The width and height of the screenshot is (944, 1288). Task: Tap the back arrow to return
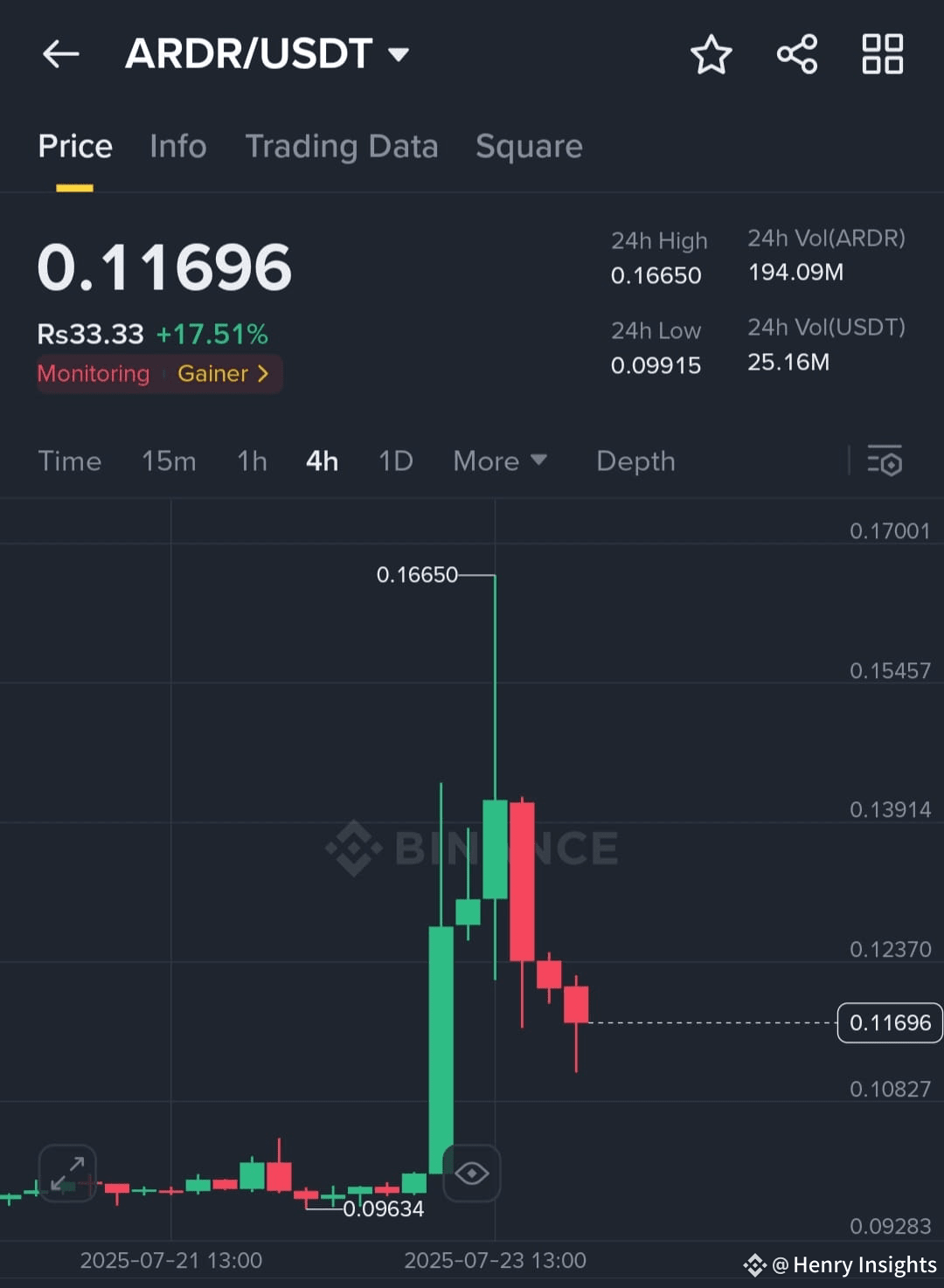tap(59, 53)
